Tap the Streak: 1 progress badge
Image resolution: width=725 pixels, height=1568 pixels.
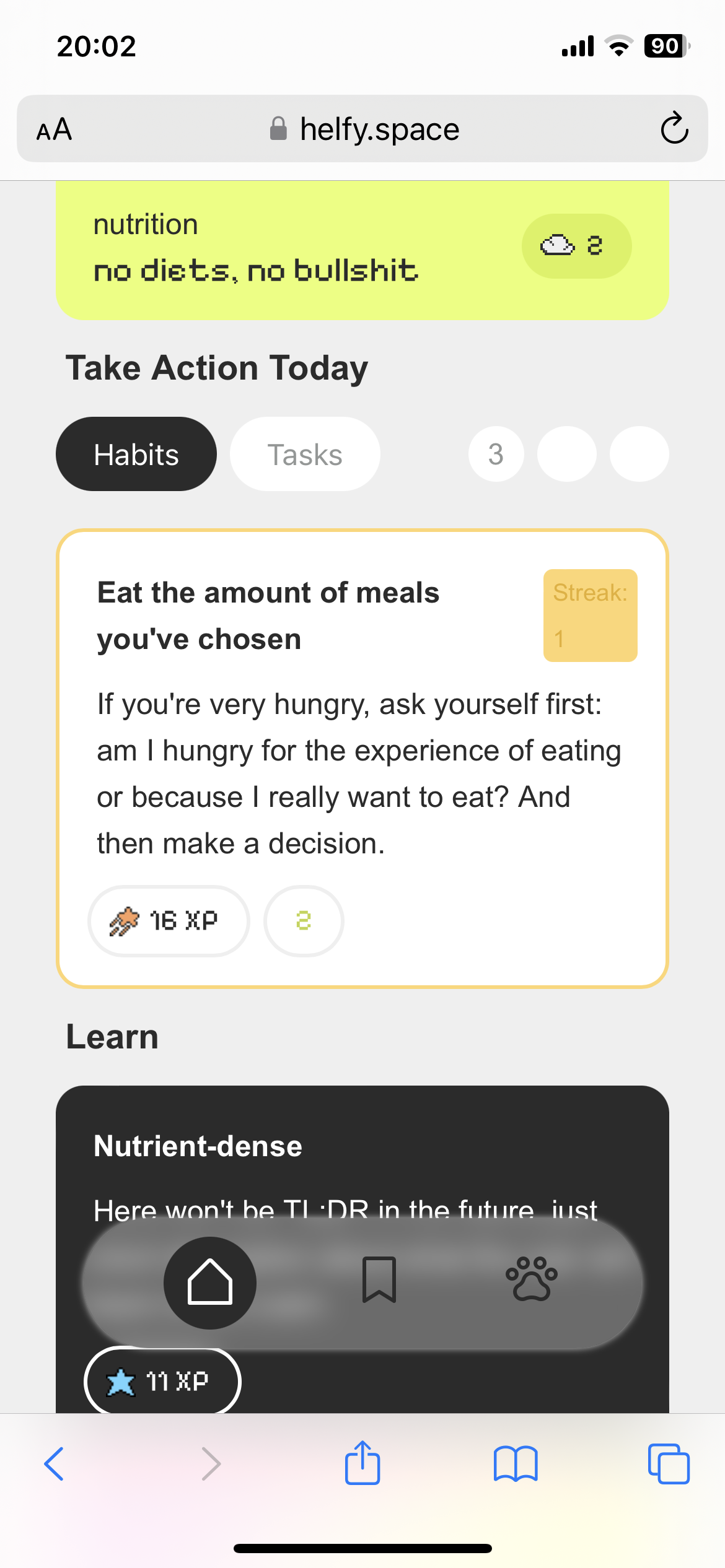[589, 615]
